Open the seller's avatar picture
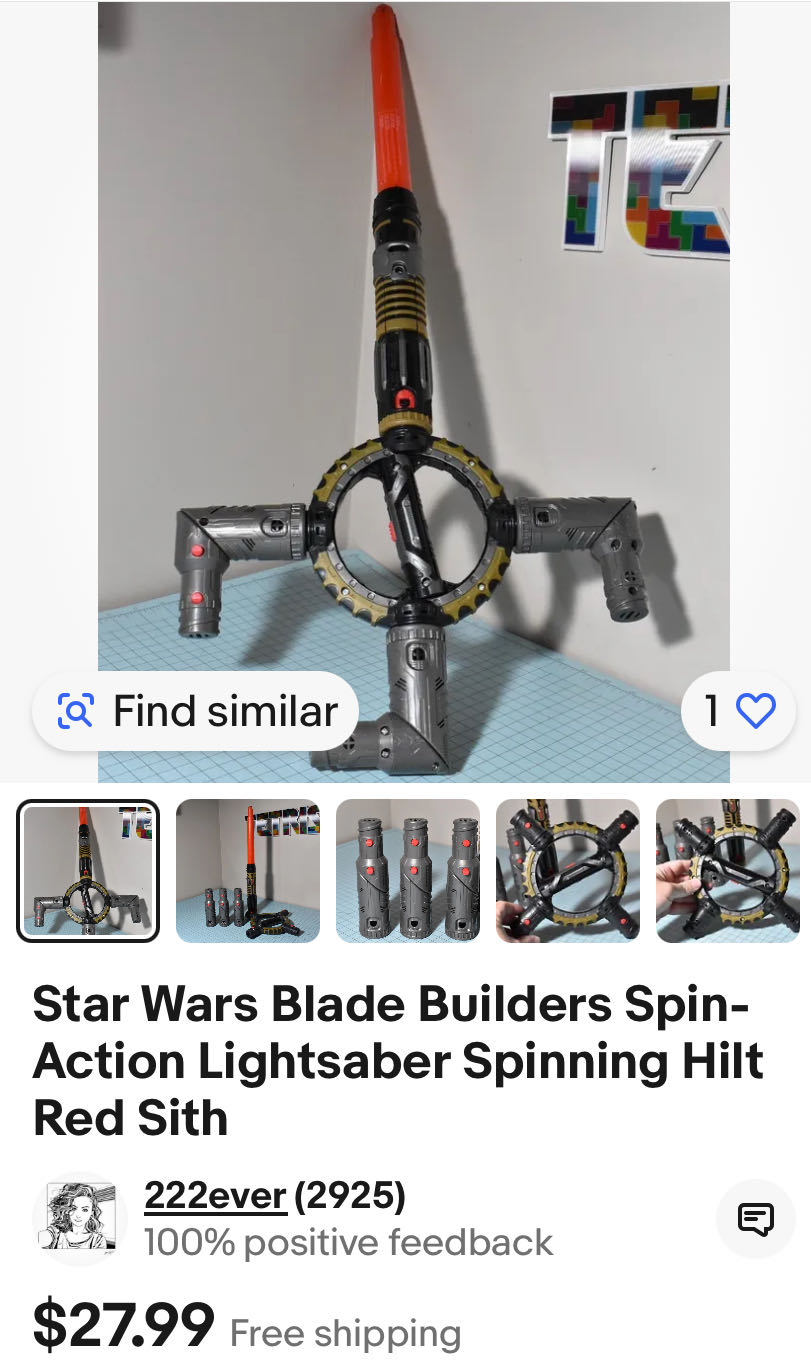Screen dimensions: 811x1360 (79, 1218)
